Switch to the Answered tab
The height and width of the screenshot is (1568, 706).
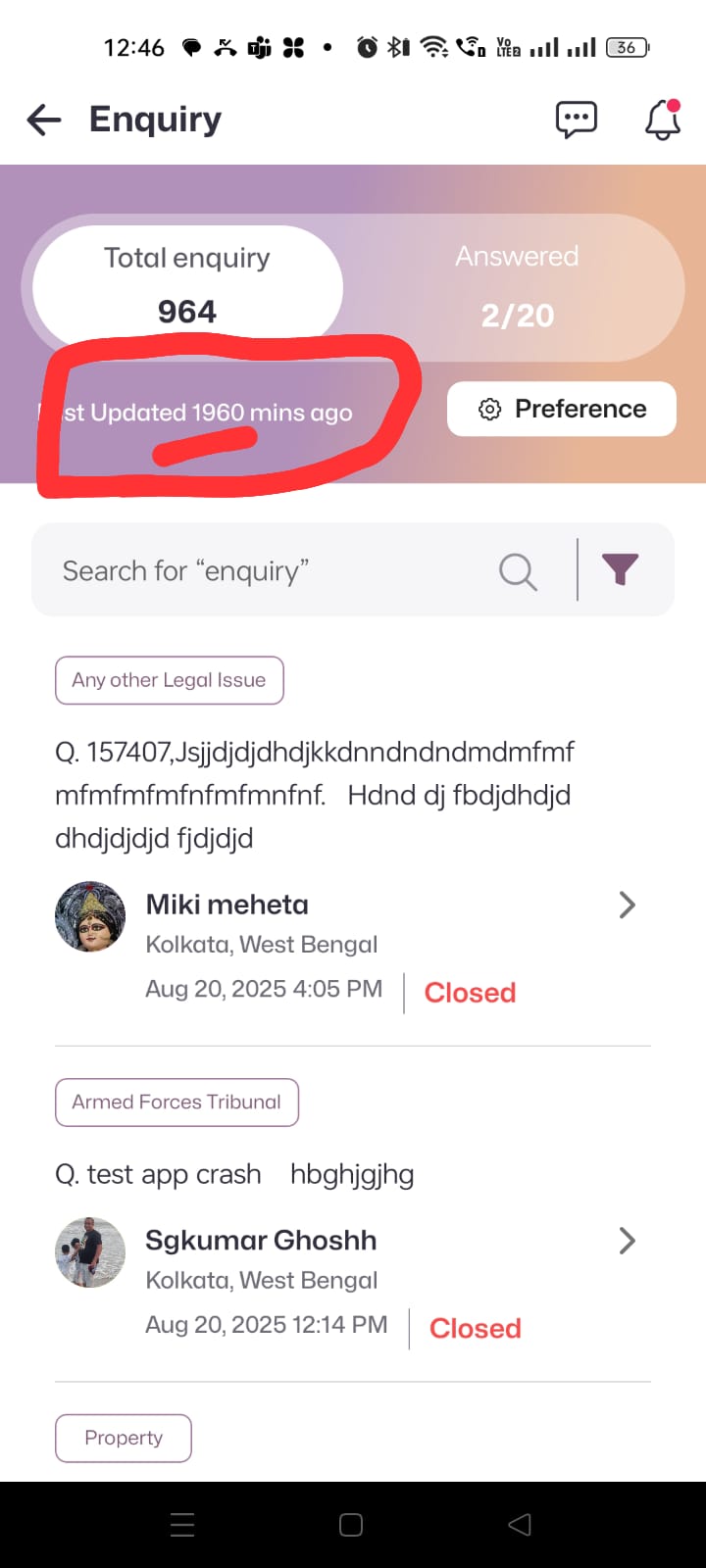pyautogui.click(x=517, y=287)
